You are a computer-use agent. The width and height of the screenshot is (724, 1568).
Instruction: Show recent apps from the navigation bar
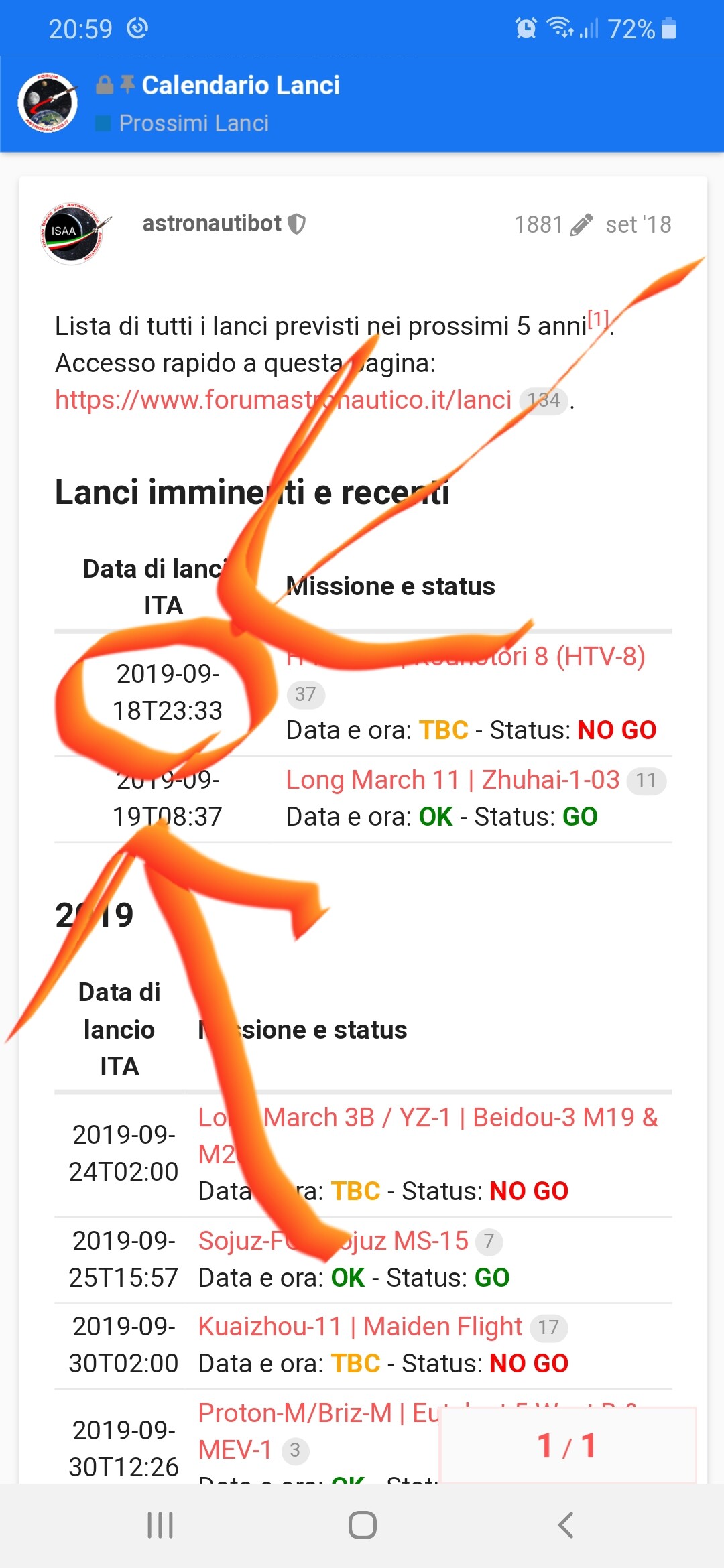[160, 1525]
